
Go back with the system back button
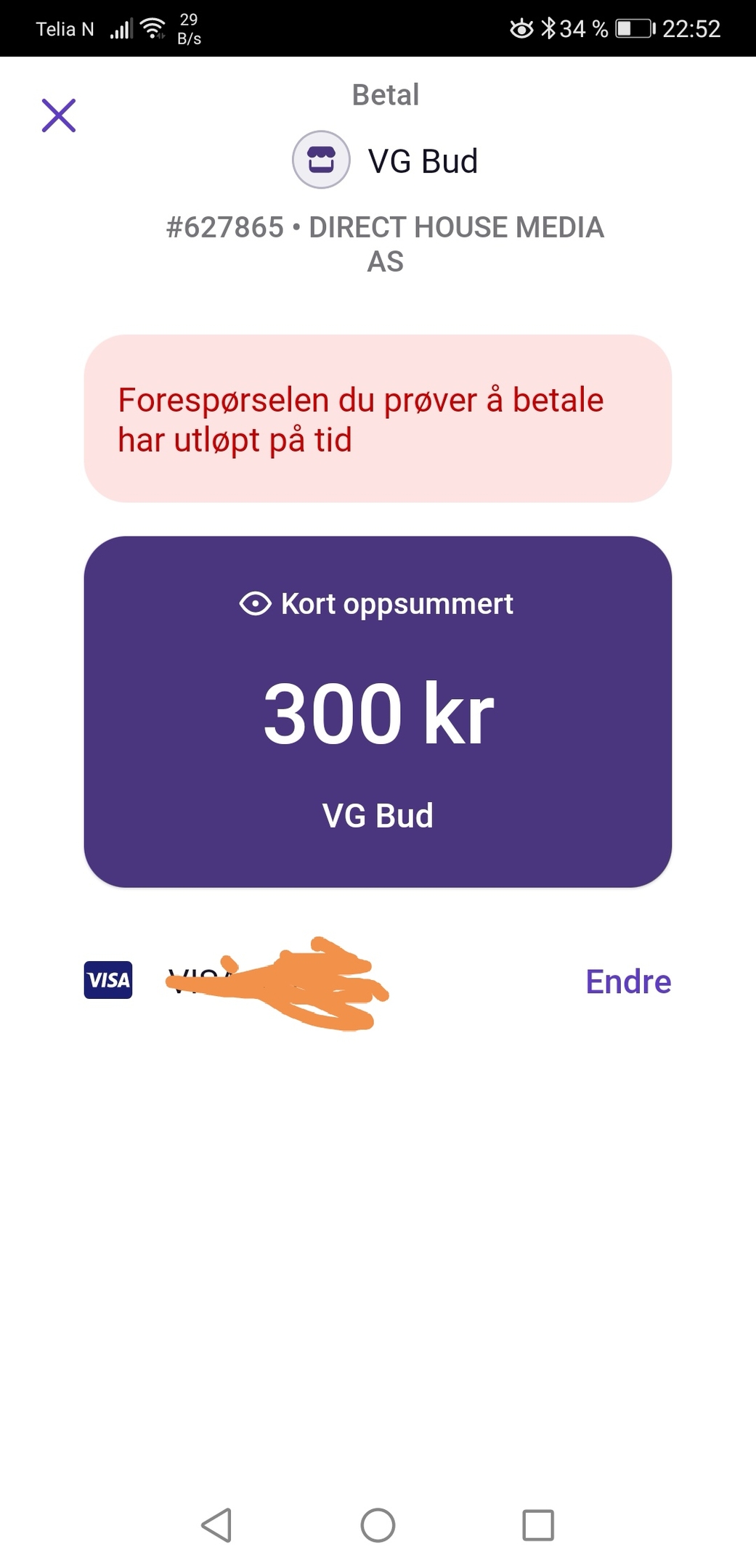coord(216,1524)
